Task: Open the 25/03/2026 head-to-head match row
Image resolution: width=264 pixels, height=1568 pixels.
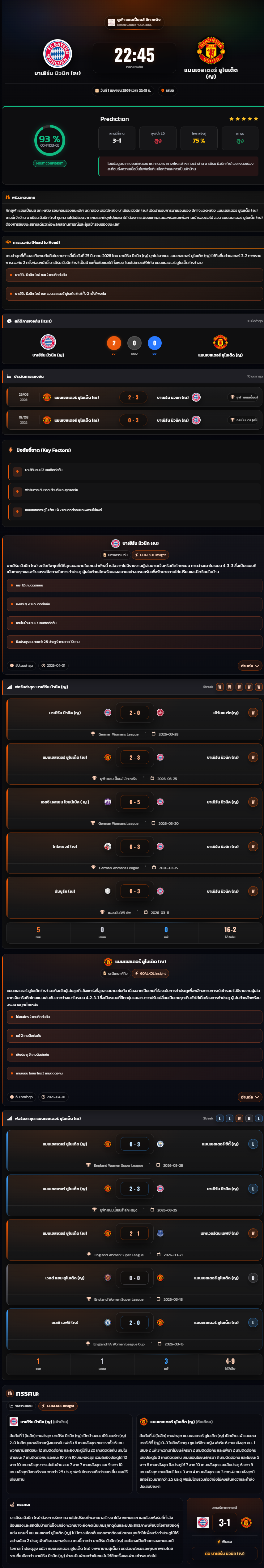Action: [132, 397]
